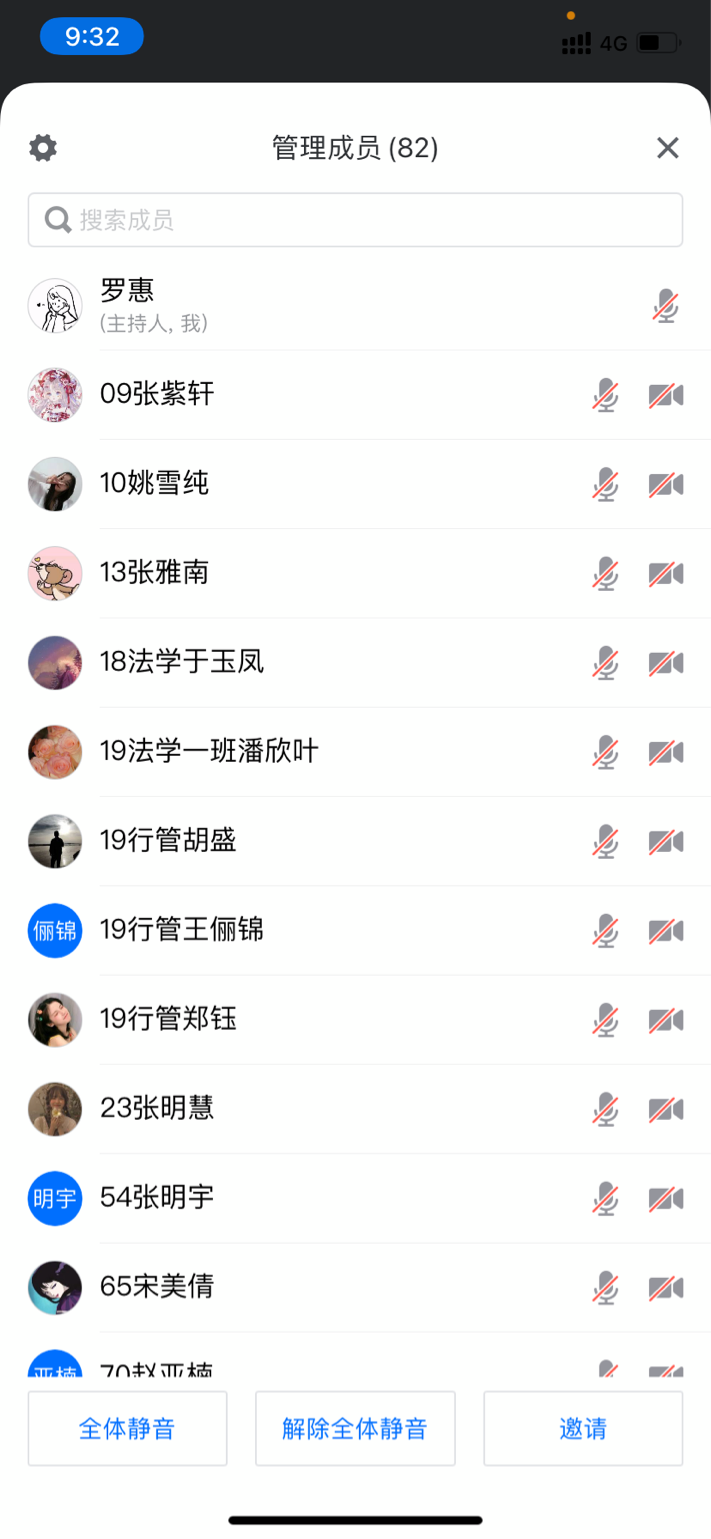The image size is (711, 1539).
Task: Open the member row 13张雅南
Action: pos(300,574)
